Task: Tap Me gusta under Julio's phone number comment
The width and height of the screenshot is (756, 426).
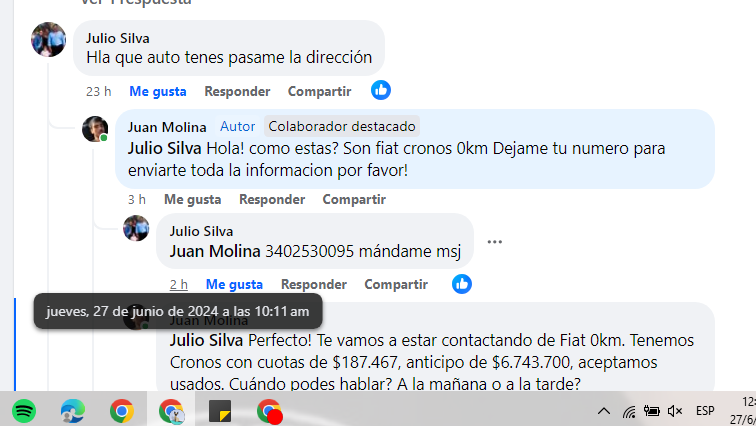Action: (234, 284)
